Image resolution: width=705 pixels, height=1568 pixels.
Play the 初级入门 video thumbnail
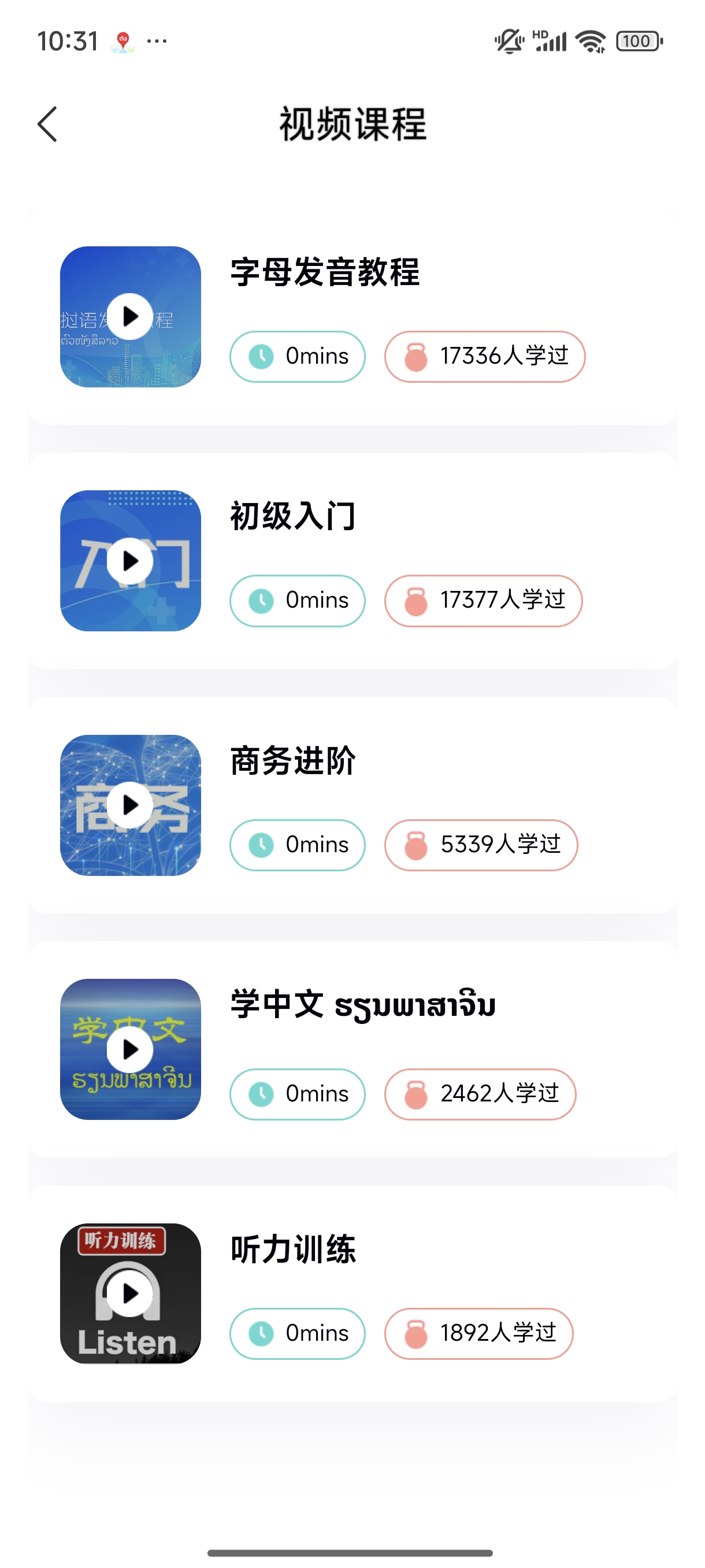click(x=130, y=561)
